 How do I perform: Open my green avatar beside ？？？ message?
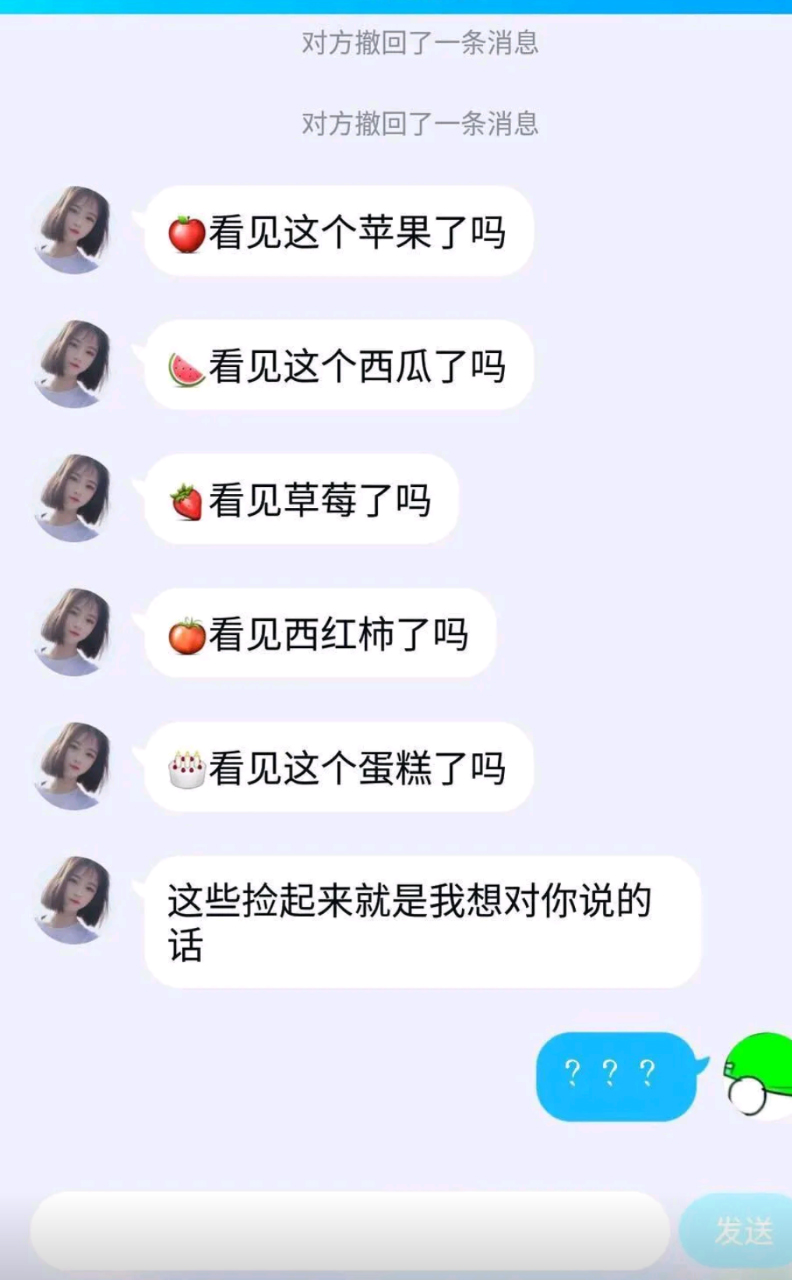coord(760,1076)
